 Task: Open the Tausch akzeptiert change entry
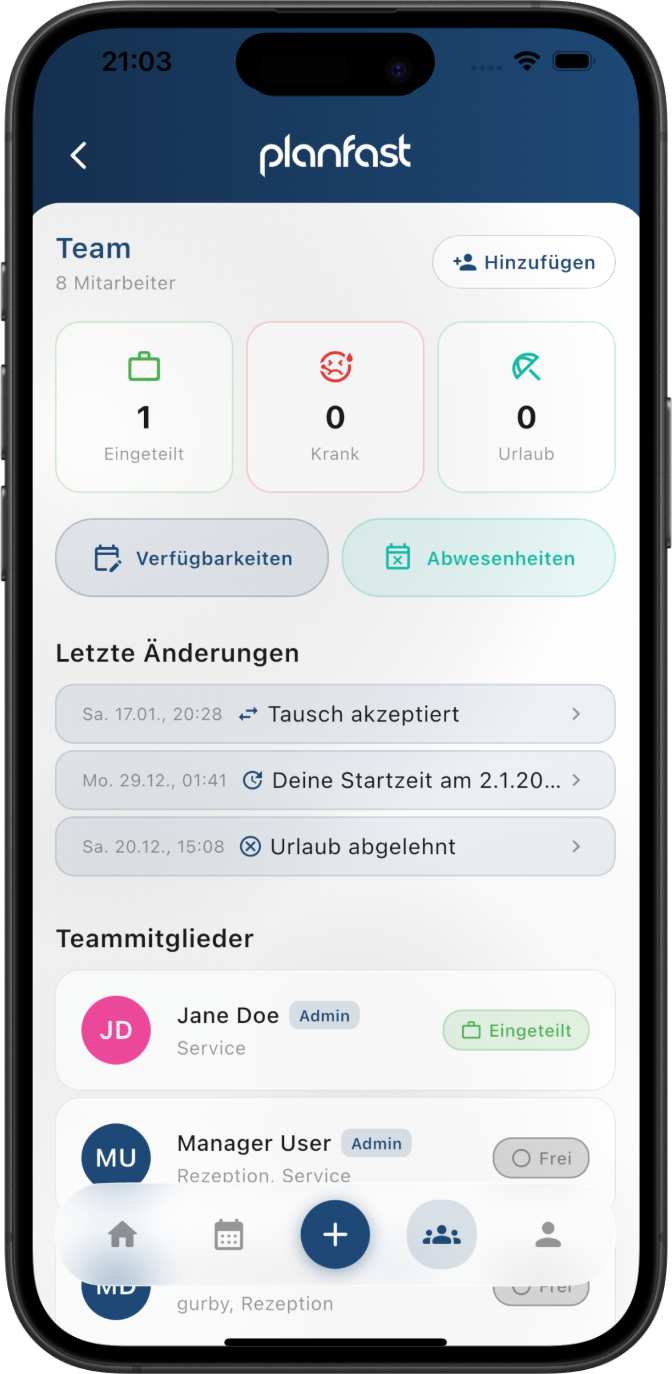click(x=335, y=714)
